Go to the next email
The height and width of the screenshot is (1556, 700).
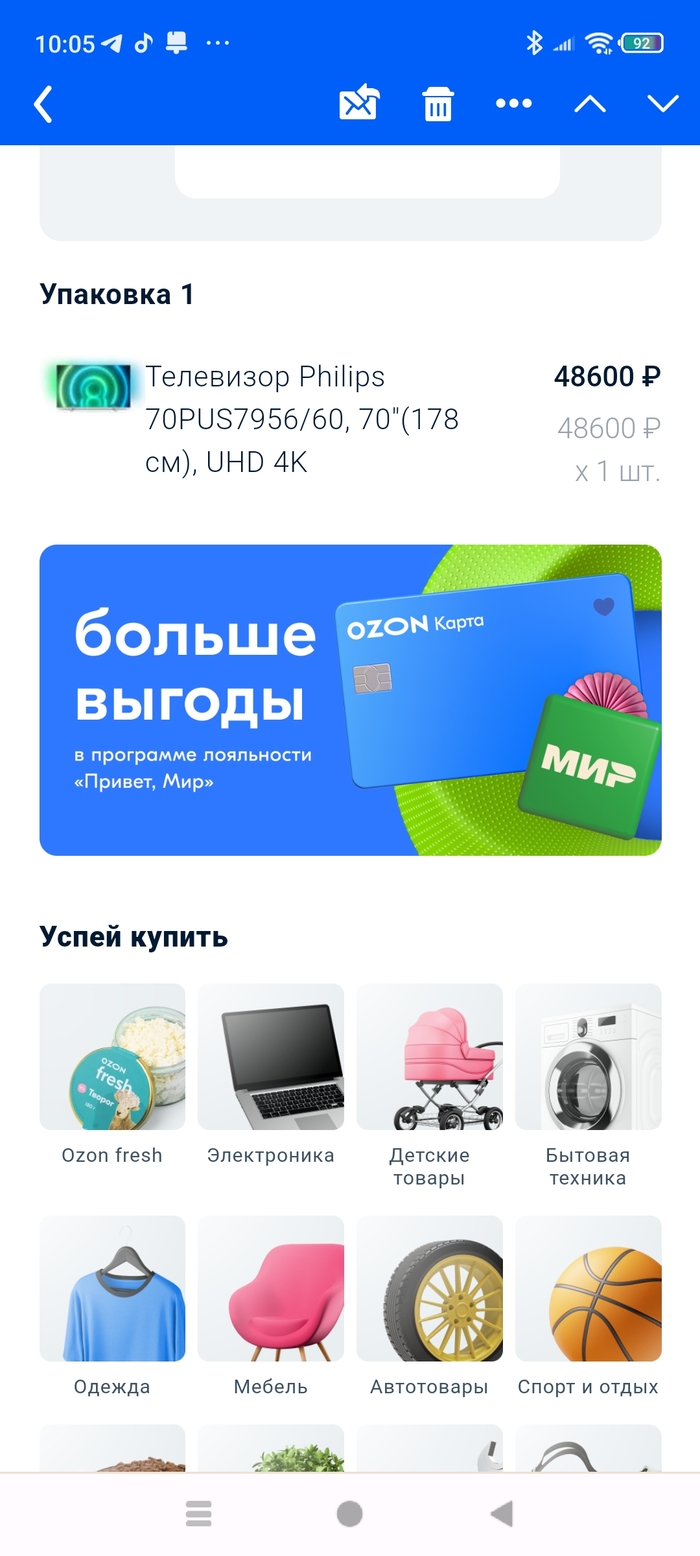coord(662,104)
